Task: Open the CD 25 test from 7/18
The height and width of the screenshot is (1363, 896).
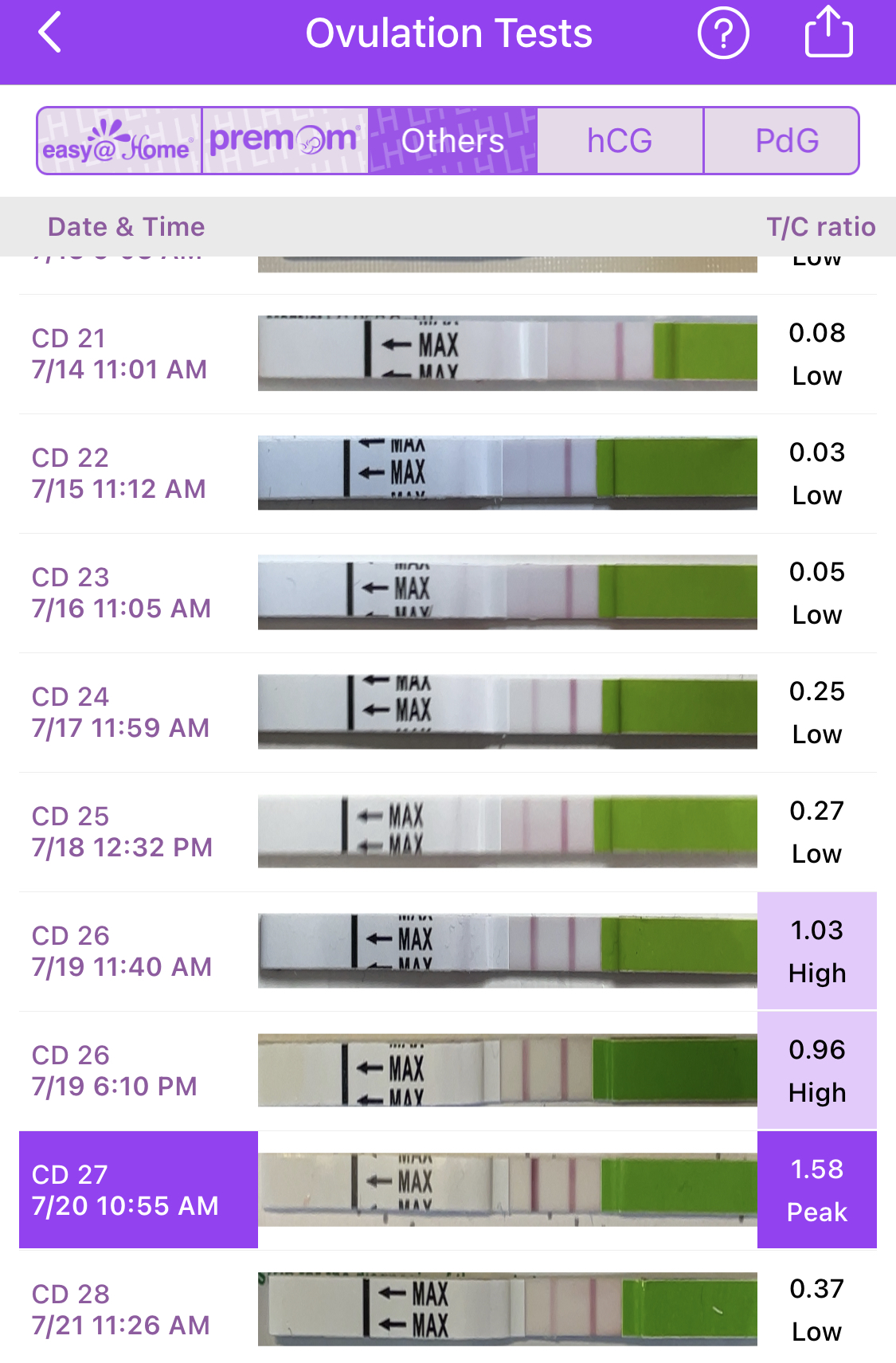Action: click(x=446, y=832)
